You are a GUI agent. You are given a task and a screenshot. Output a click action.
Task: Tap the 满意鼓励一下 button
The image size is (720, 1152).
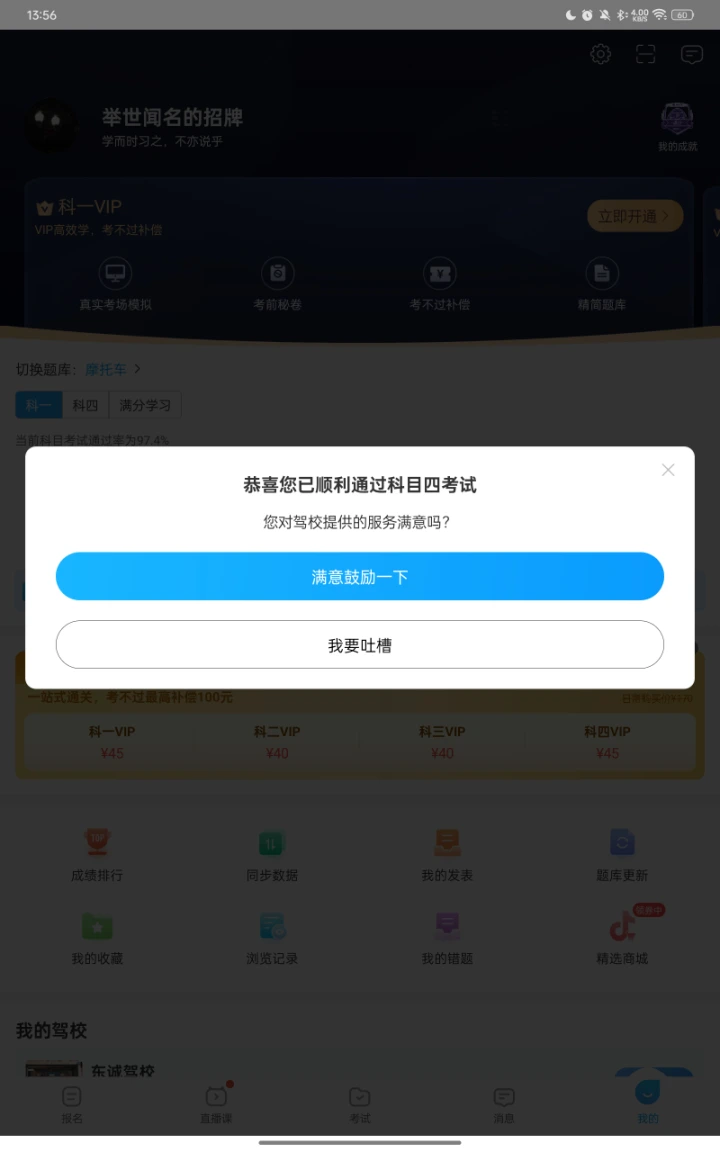[360, 577]
